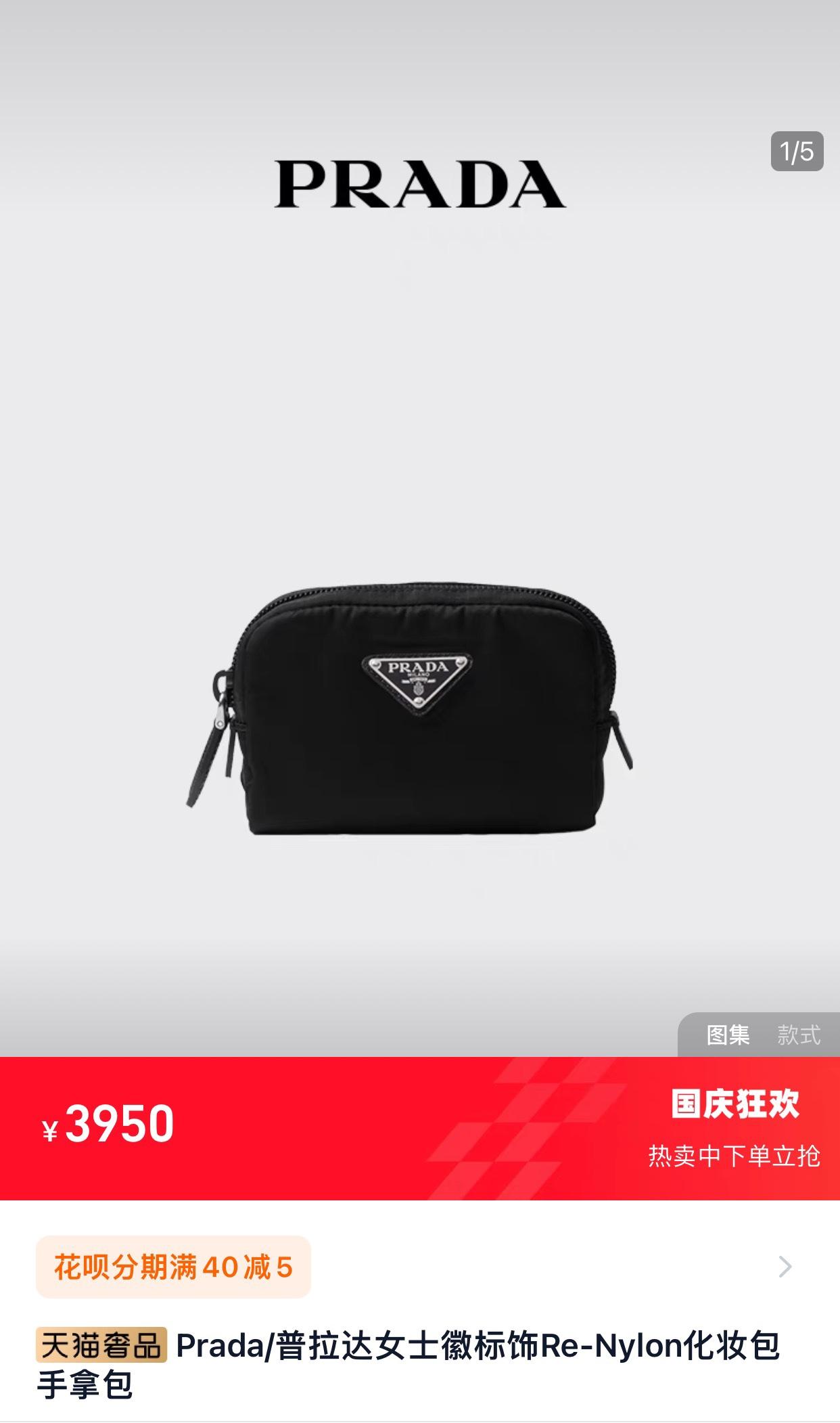Select the 图集 tab
Screen dimensions: 840x1423
point(728,1035)
